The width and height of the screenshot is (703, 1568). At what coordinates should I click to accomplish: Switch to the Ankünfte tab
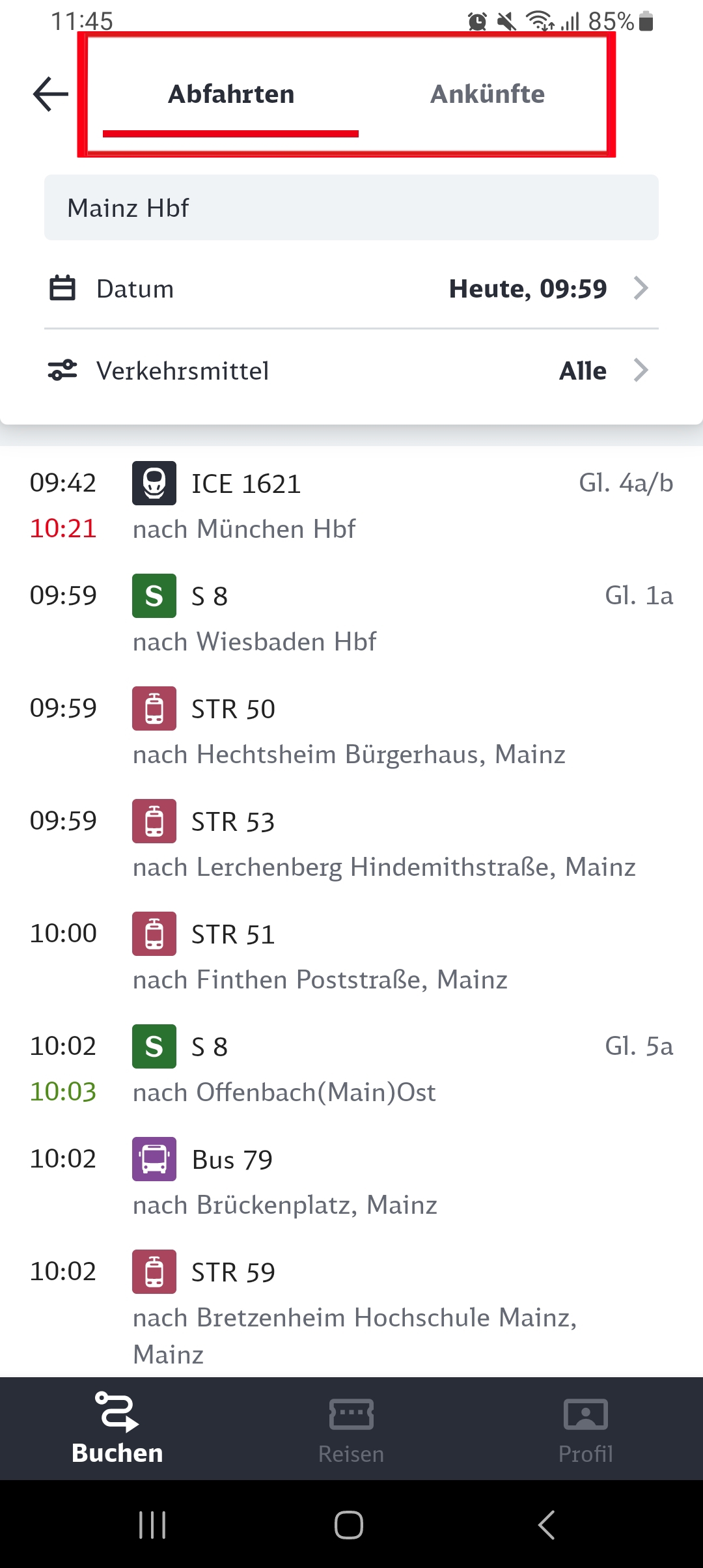click(488, 95)
